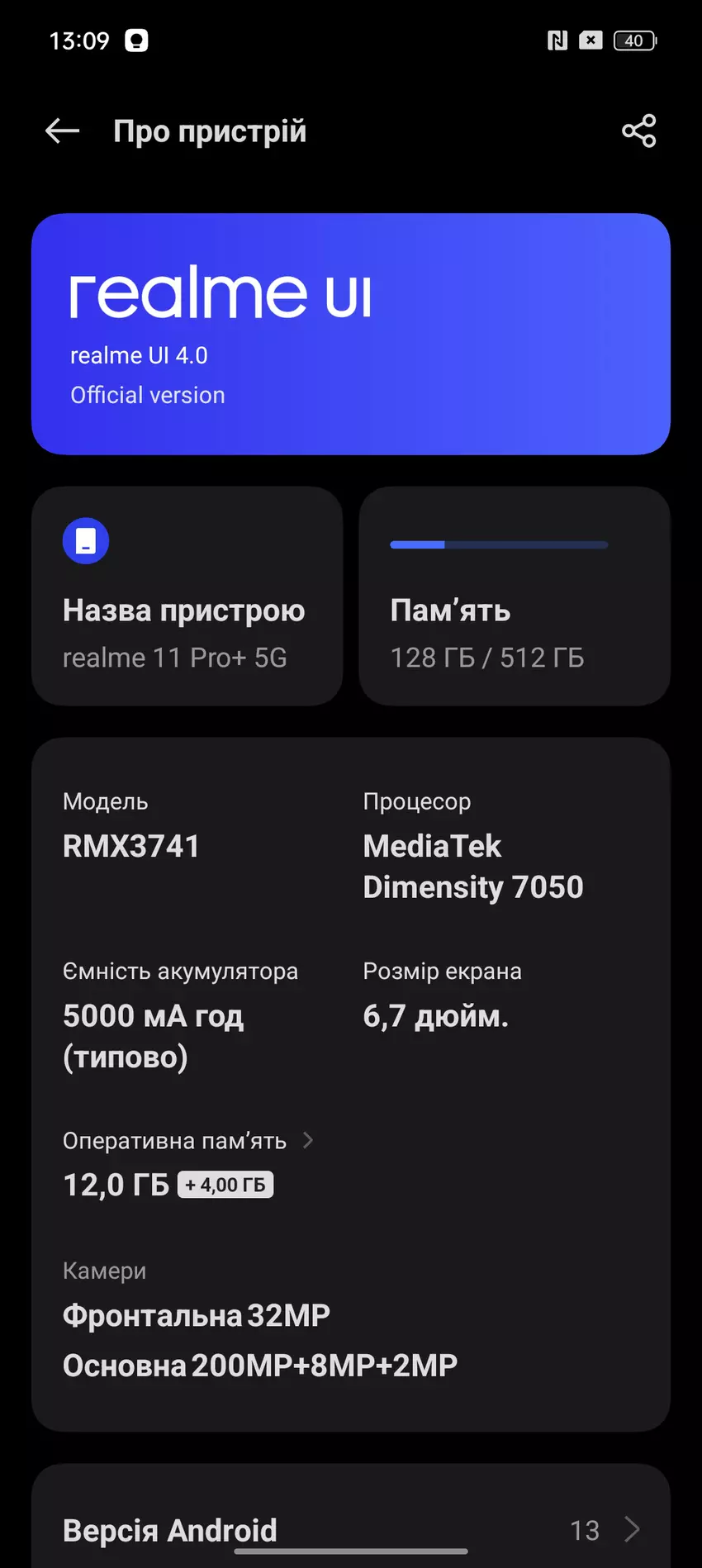This screenshot has height=1568, width=702.
Task: Share device info via share icon
Action: click(x=638, y=131)
